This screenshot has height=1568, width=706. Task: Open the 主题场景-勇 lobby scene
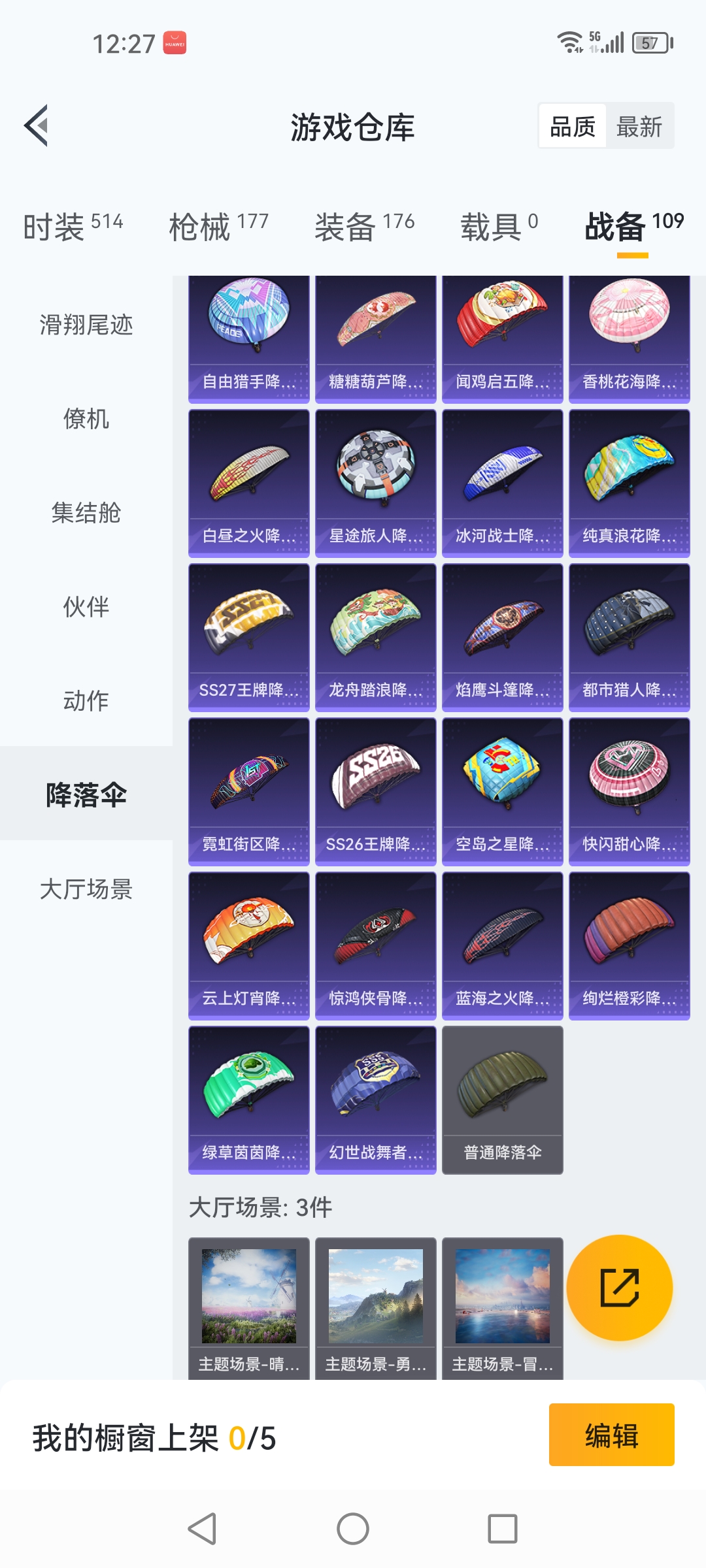point(375,1308)
